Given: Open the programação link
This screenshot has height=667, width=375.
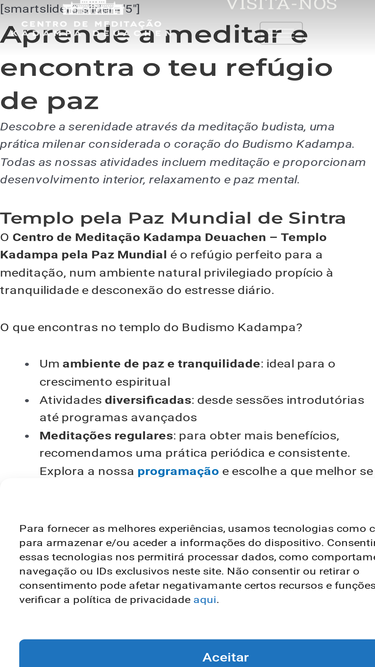Looking at the screenshot, I should 178,471.
